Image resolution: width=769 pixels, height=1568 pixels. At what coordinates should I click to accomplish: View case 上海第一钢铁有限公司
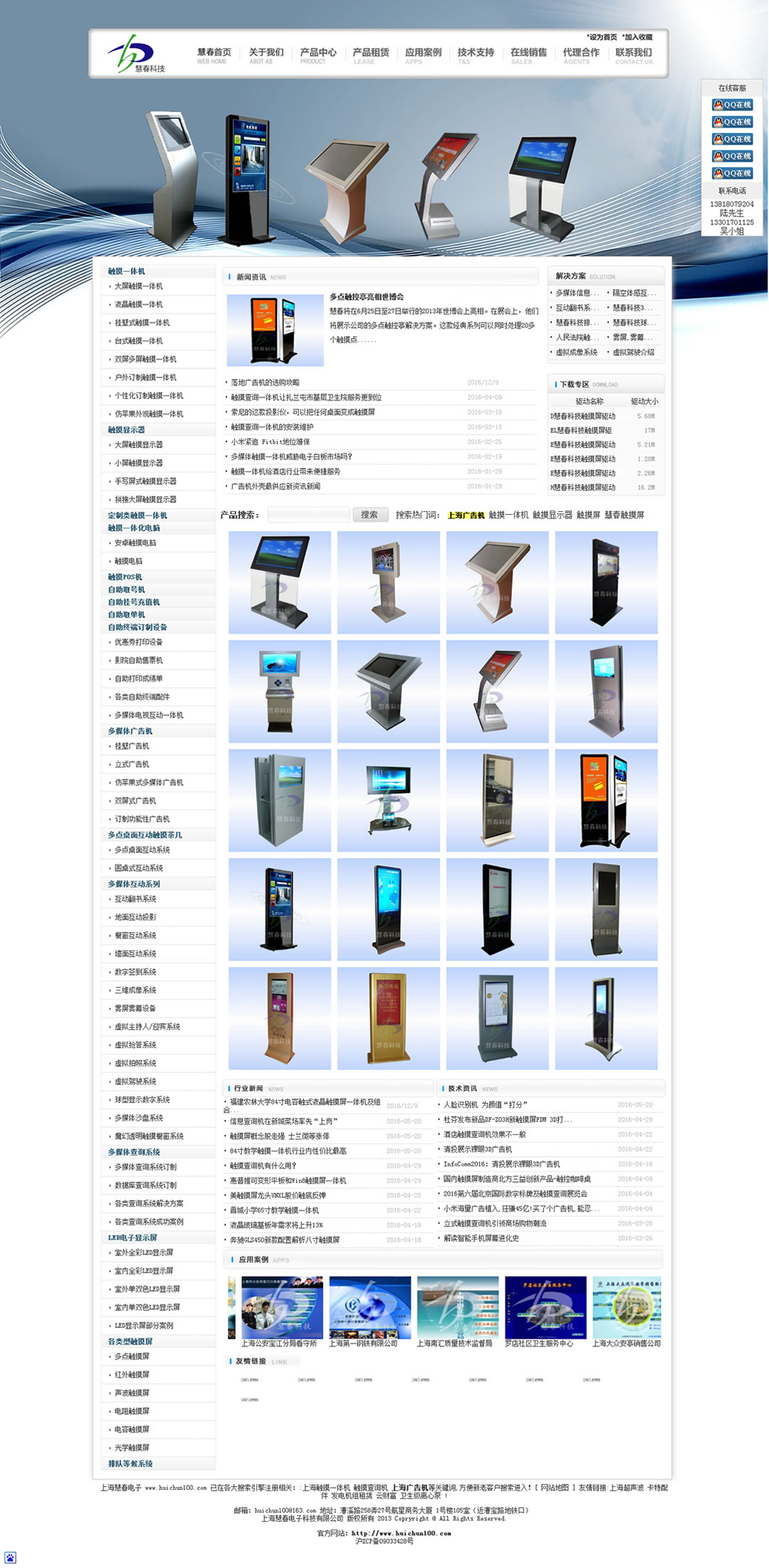(363, 1343)
